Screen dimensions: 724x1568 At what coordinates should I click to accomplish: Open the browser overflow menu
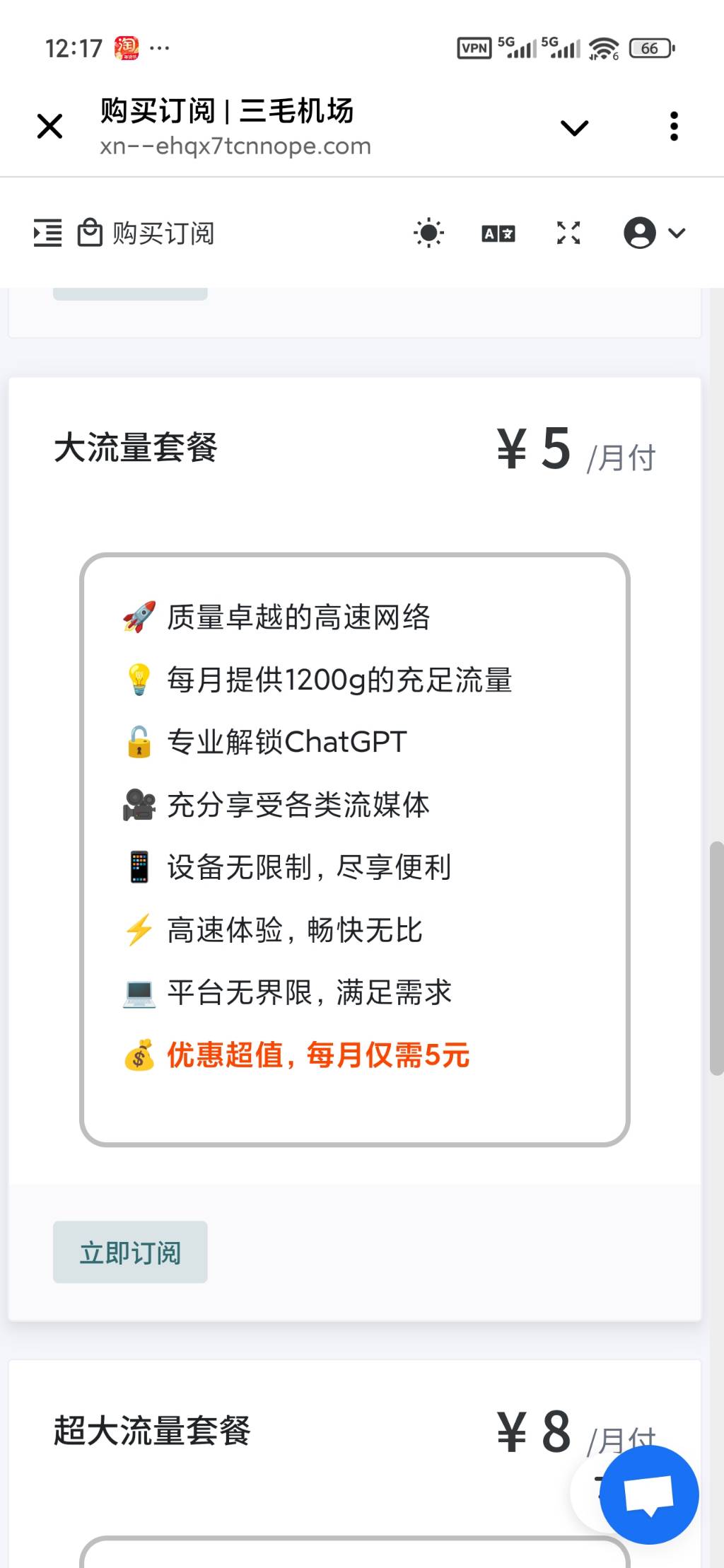click(x=674, y=127)
